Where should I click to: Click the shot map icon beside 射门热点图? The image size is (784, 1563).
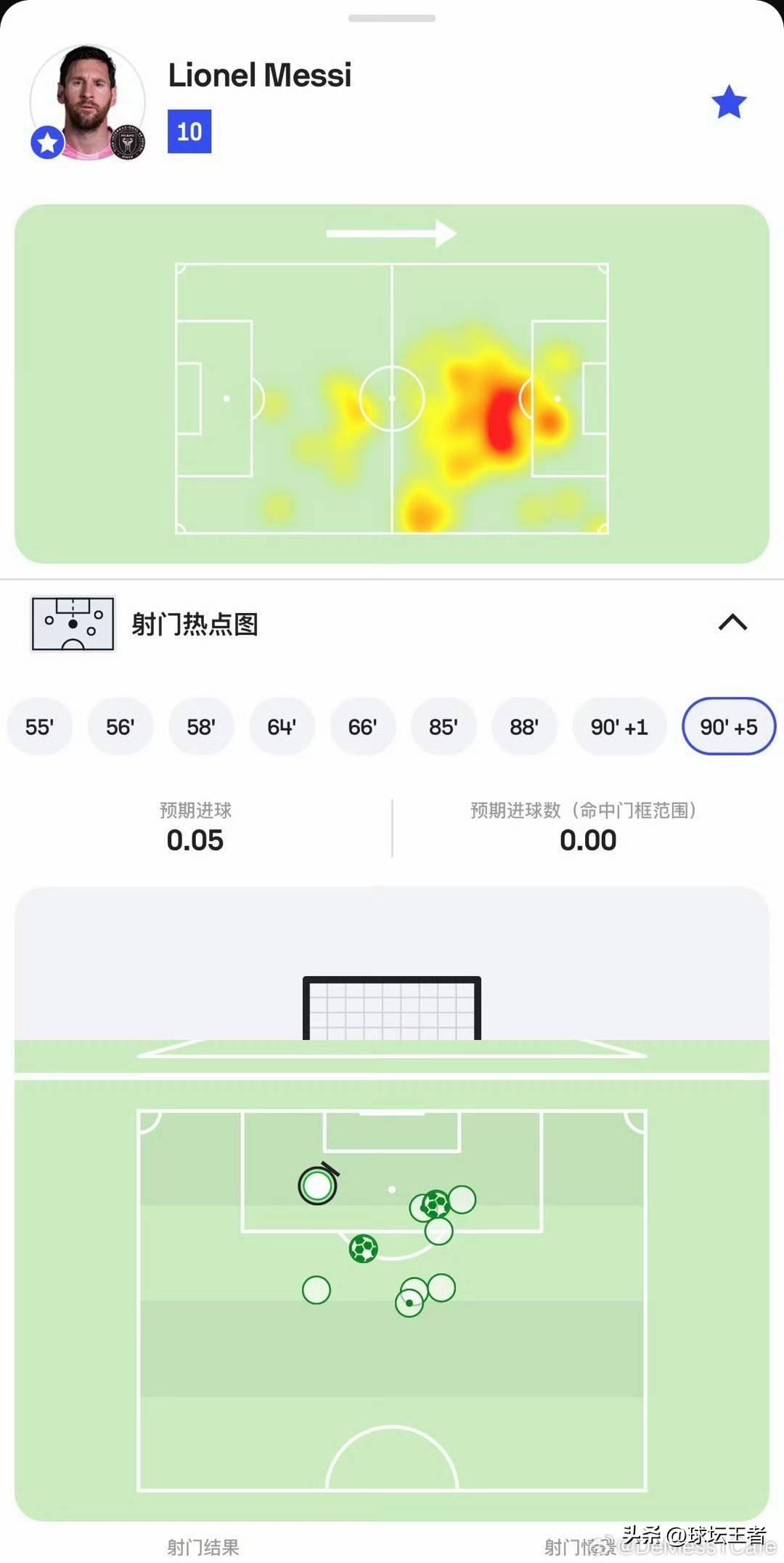coord(73,623)
